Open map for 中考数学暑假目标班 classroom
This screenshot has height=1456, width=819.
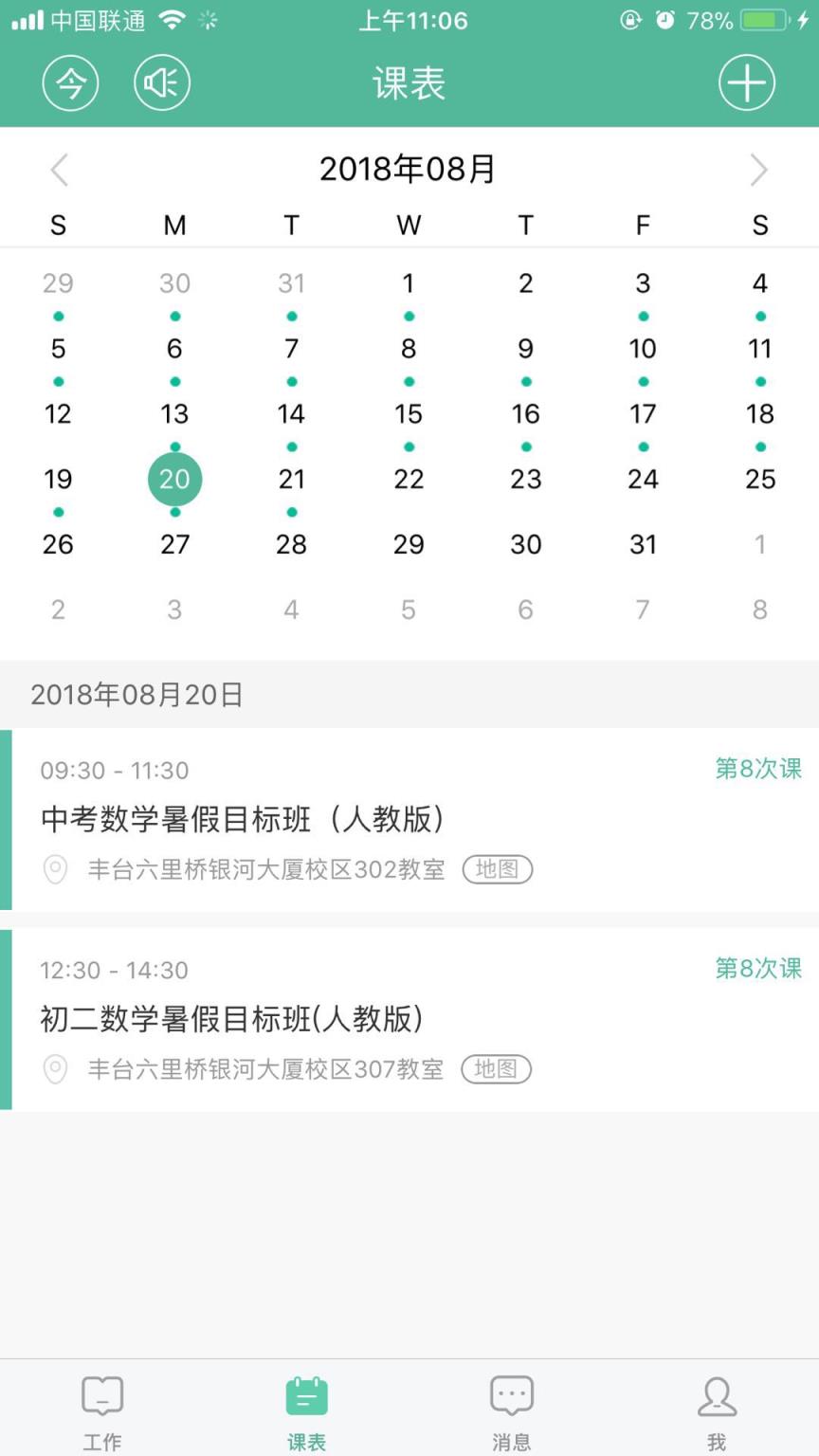pos(497,869)
